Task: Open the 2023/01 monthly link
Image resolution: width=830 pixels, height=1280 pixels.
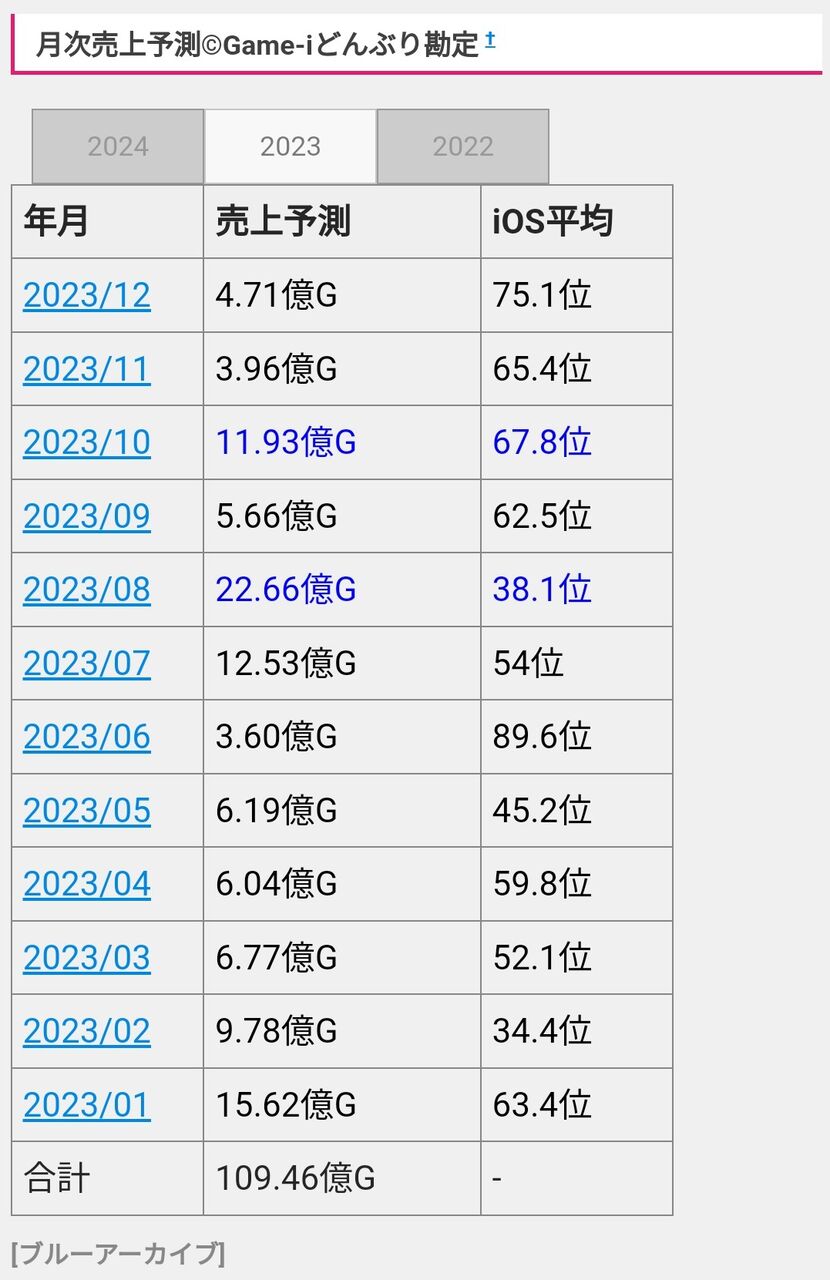Action: (87, 1105)
